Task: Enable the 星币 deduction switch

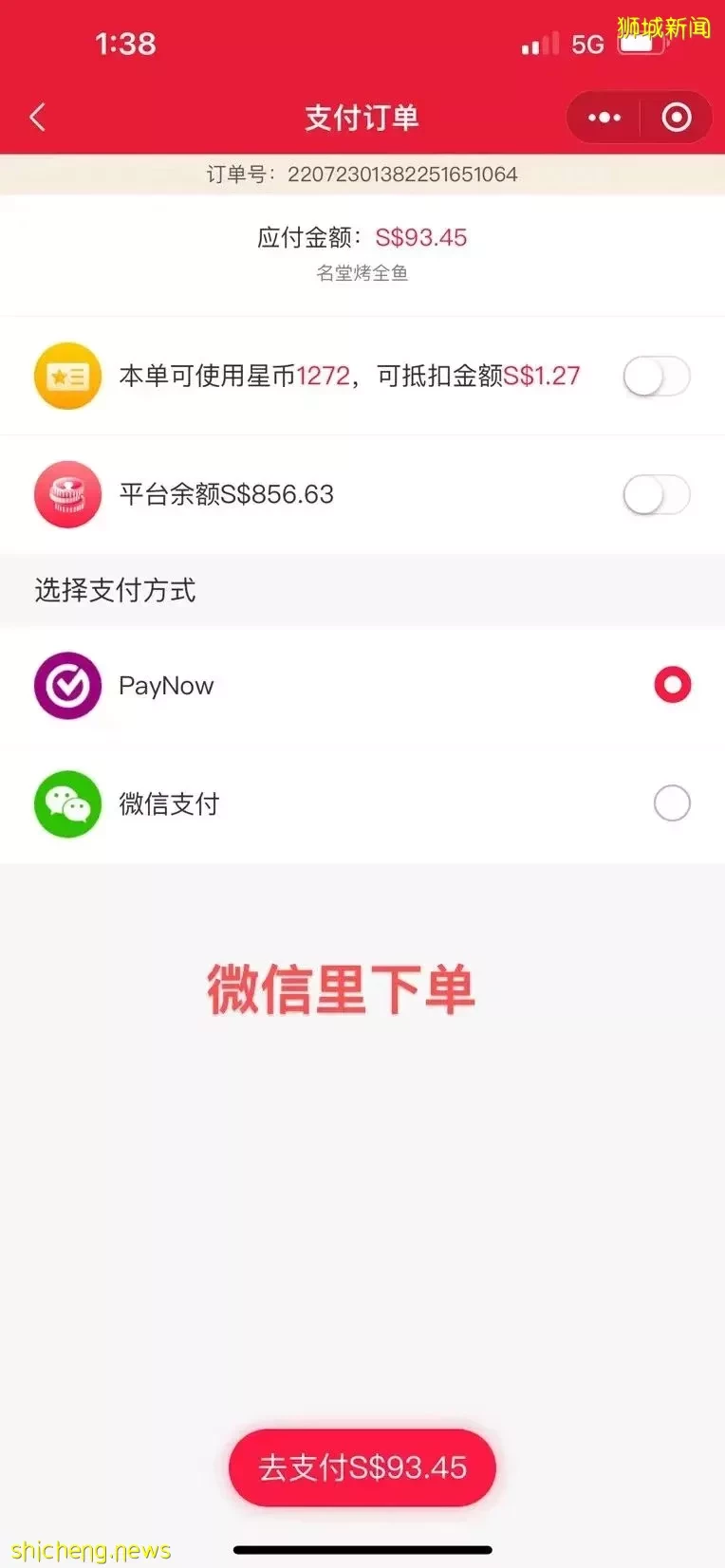Action: click(x=656, y=377)
